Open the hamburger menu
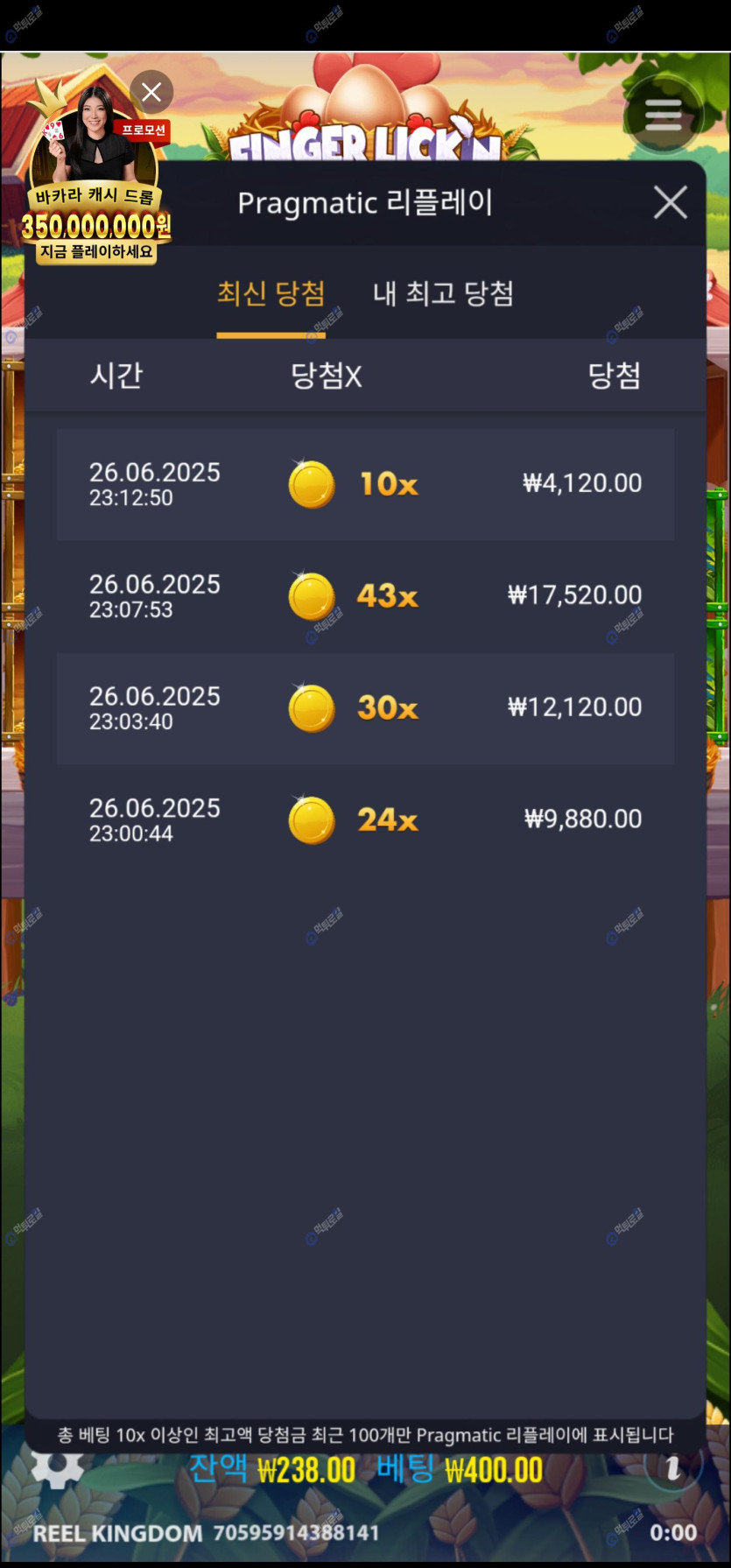 click(x=663, y=115)
